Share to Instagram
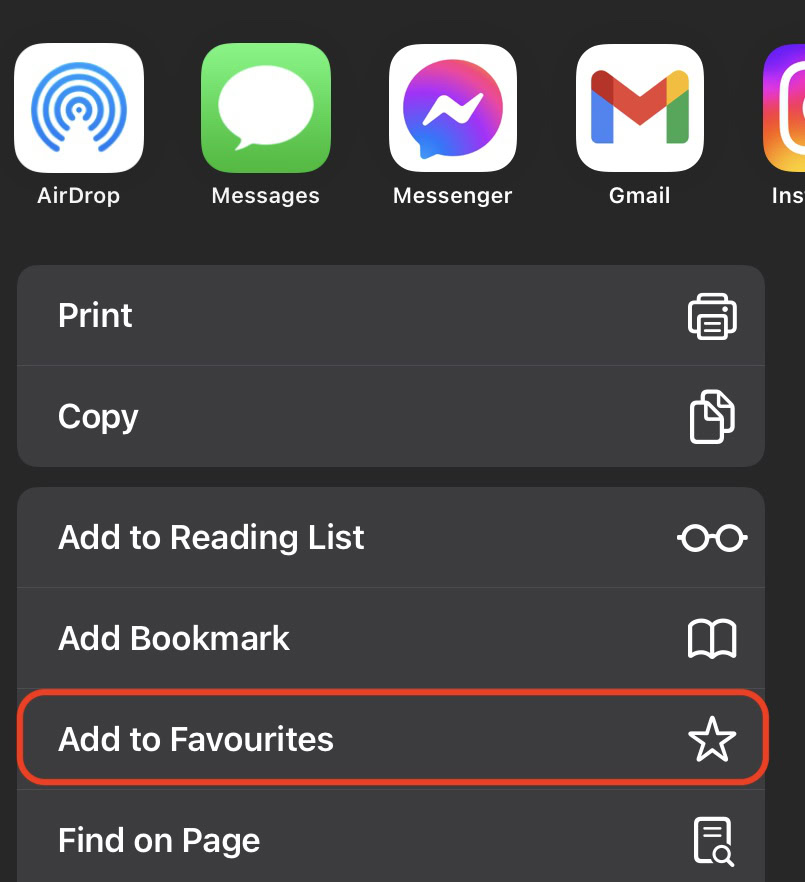Screen dimensions: 805x882 pyautogui.click(x=785, y=108)
